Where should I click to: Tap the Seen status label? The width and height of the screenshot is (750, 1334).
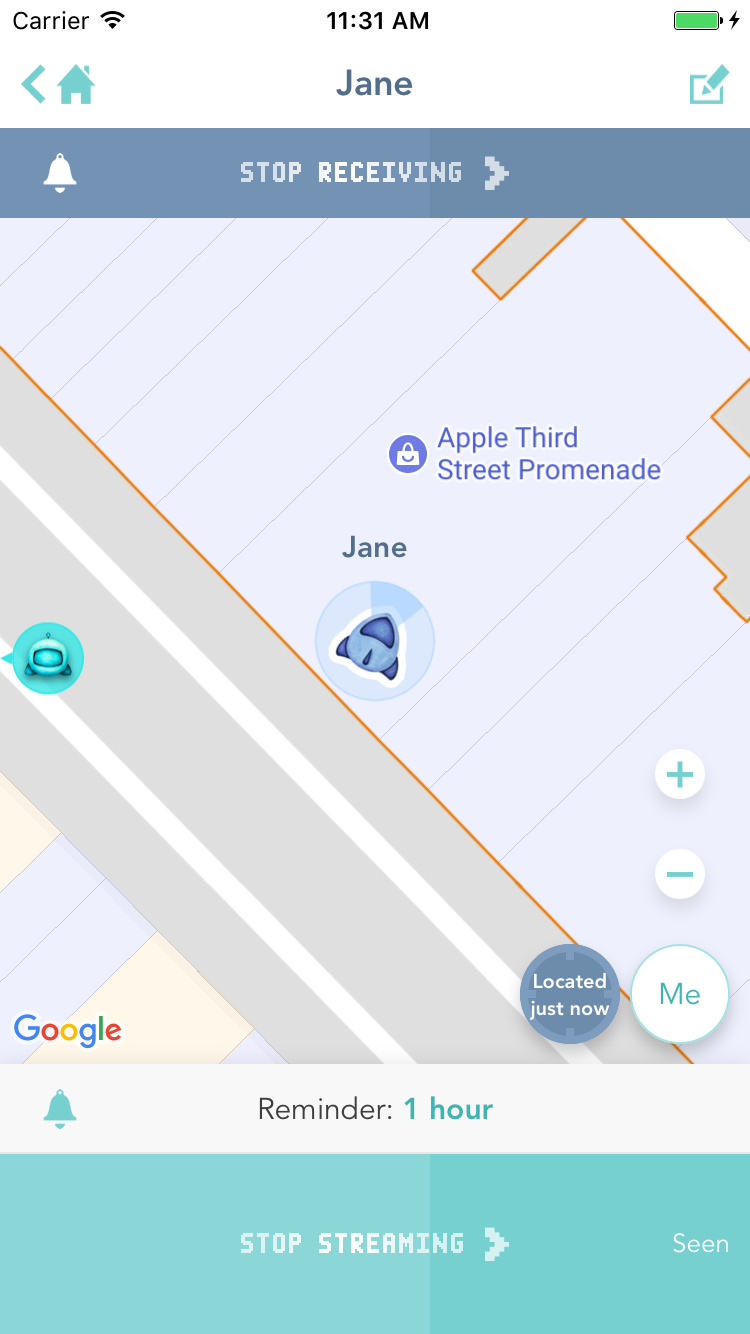[x=700, y=1243]
